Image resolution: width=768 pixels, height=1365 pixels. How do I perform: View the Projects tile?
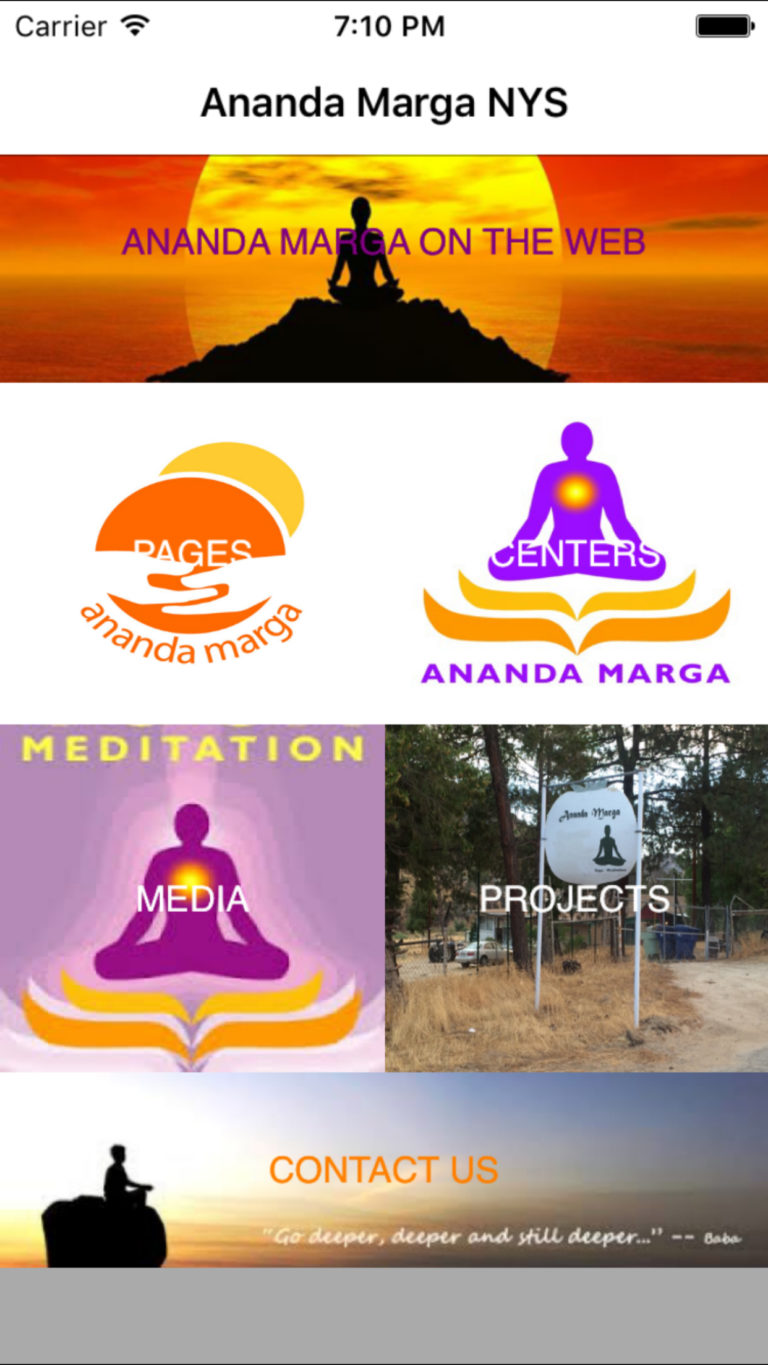tap(576, 898)
